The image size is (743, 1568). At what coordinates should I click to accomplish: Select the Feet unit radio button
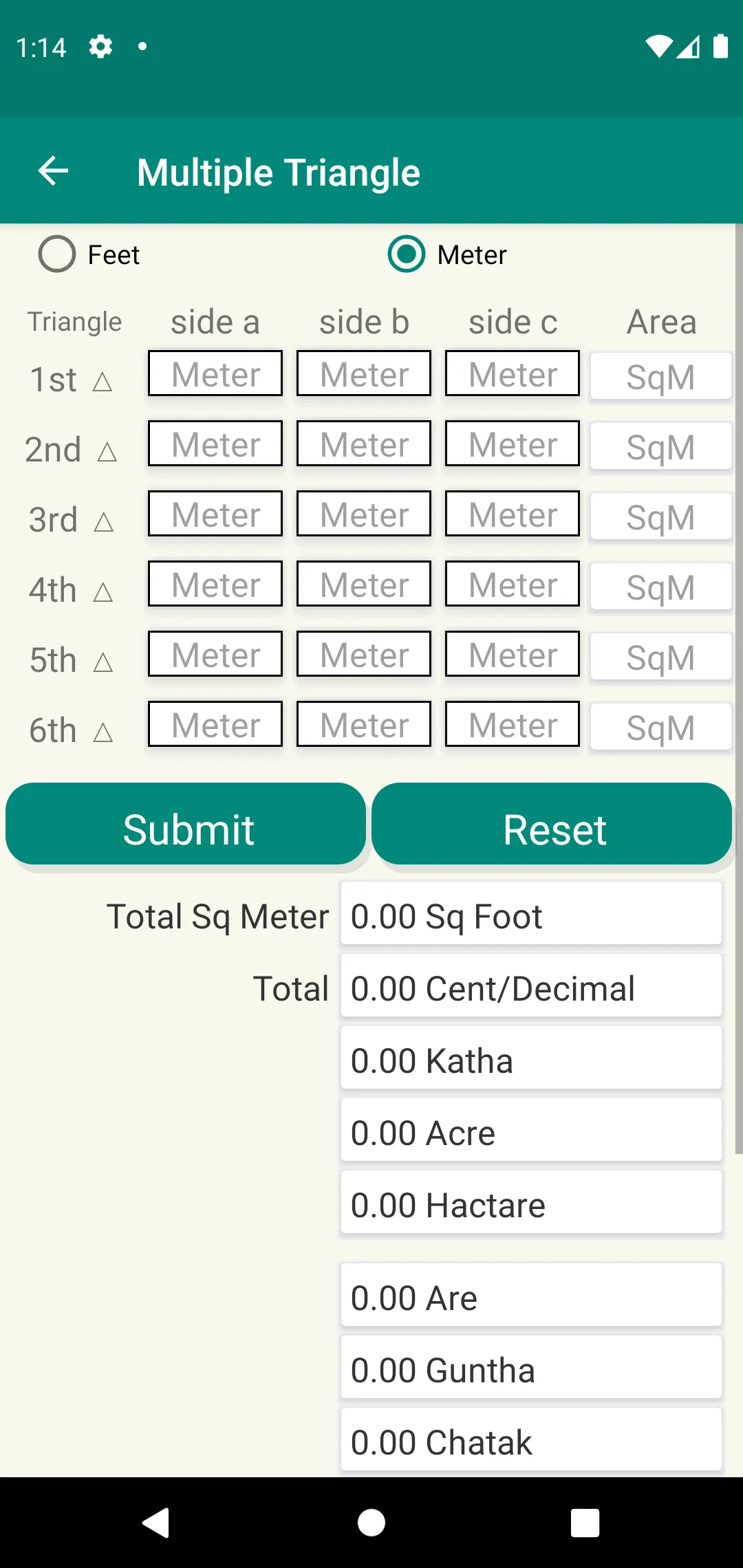click(57, 254)
